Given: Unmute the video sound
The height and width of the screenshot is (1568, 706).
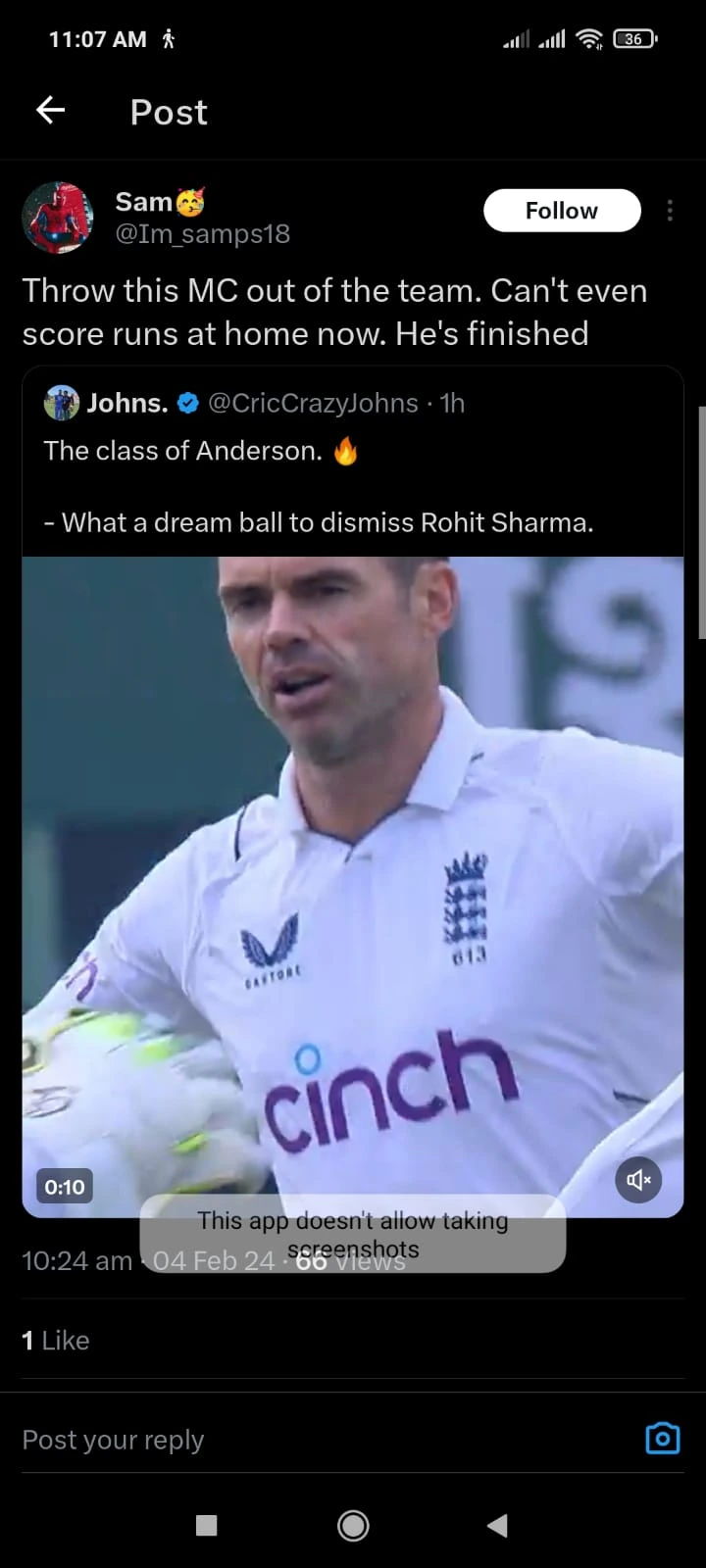Looking at the screenshot, I should tap(638, 1180).
